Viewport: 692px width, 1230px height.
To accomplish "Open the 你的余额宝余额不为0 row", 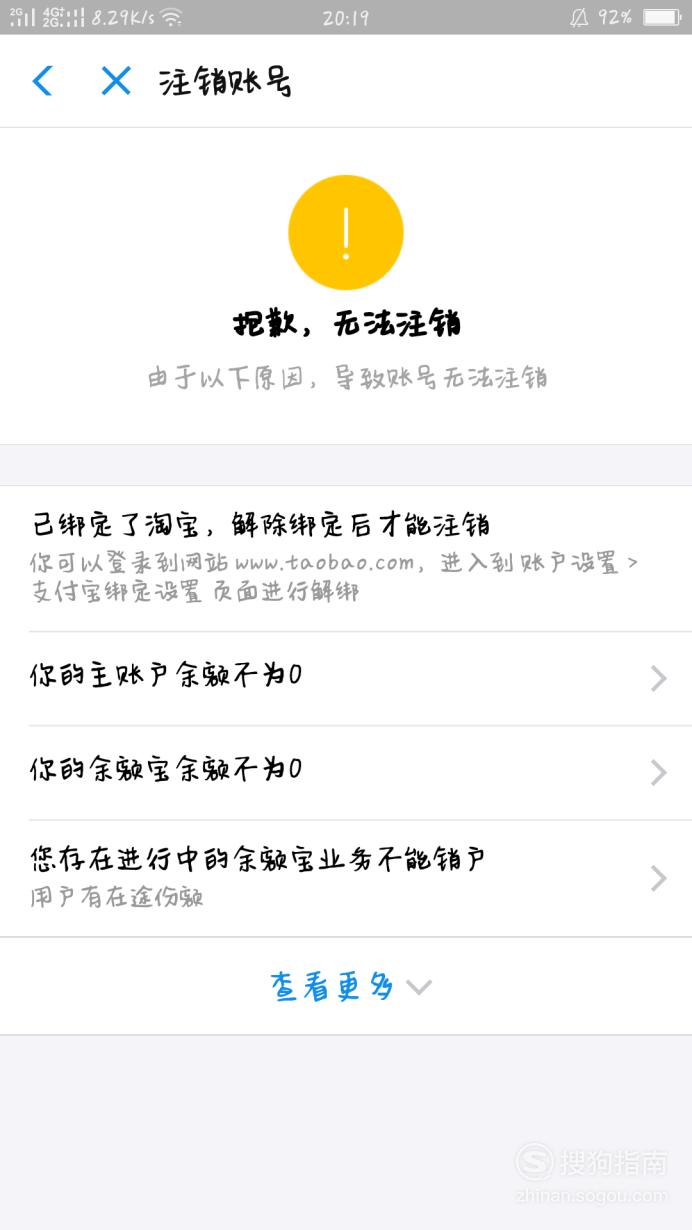I will click(346, 773).
